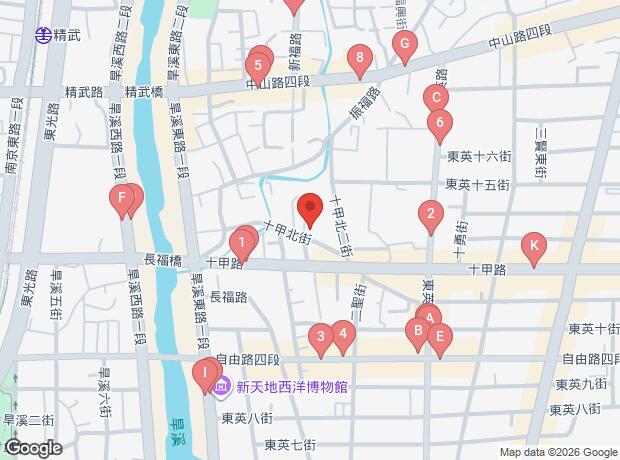Select map marker number 1
The image size is (620, 460).
(241, 241)
